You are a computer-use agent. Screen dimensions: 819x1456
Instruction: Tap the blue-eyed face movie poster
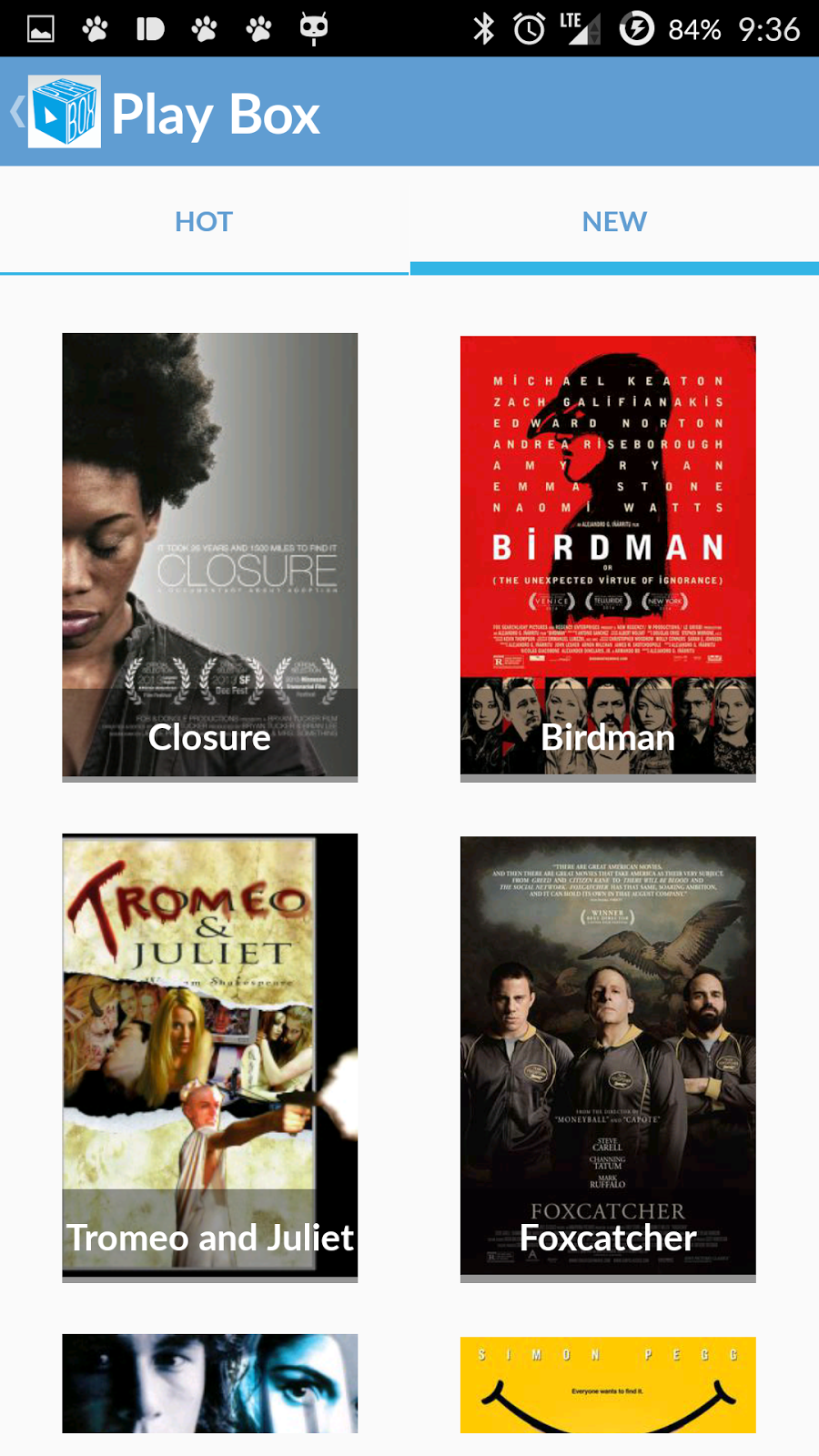(209, 1383)
